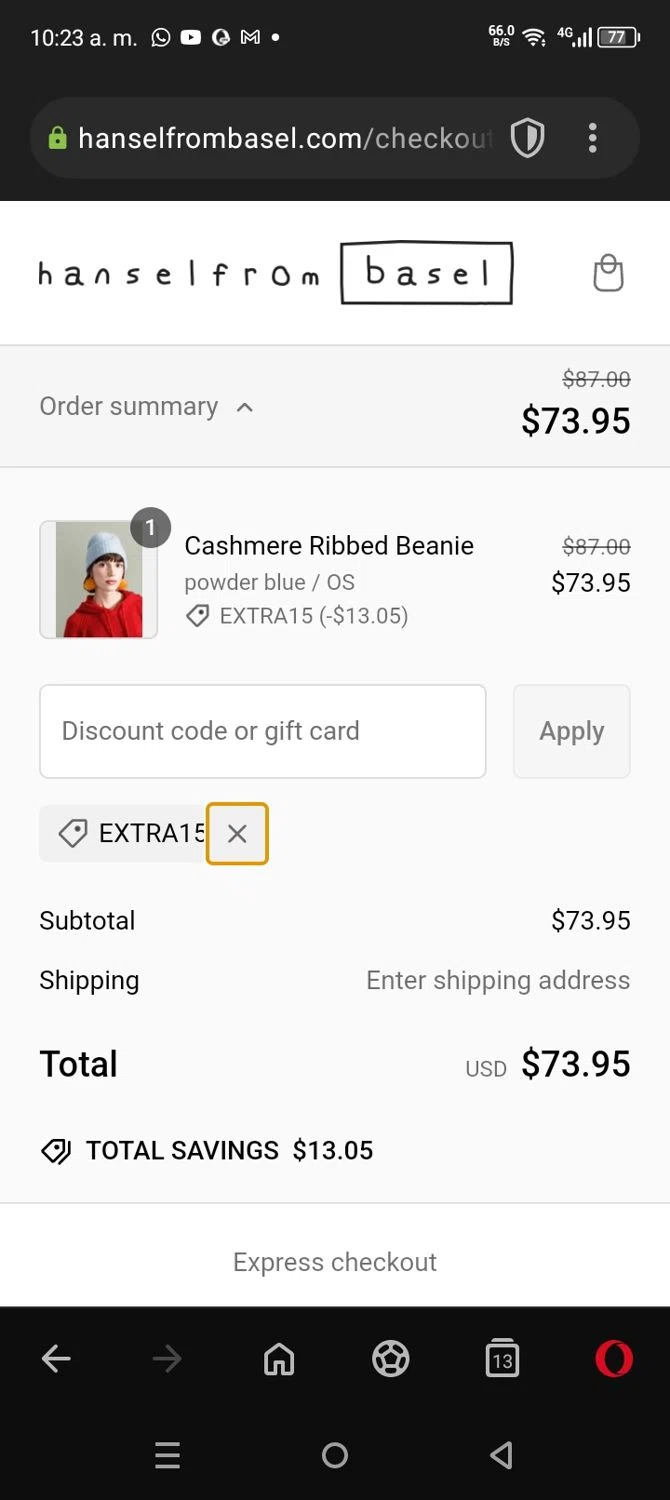Go back using the browser's back arrow
670x1500 pixels.
pos(56,1359)
